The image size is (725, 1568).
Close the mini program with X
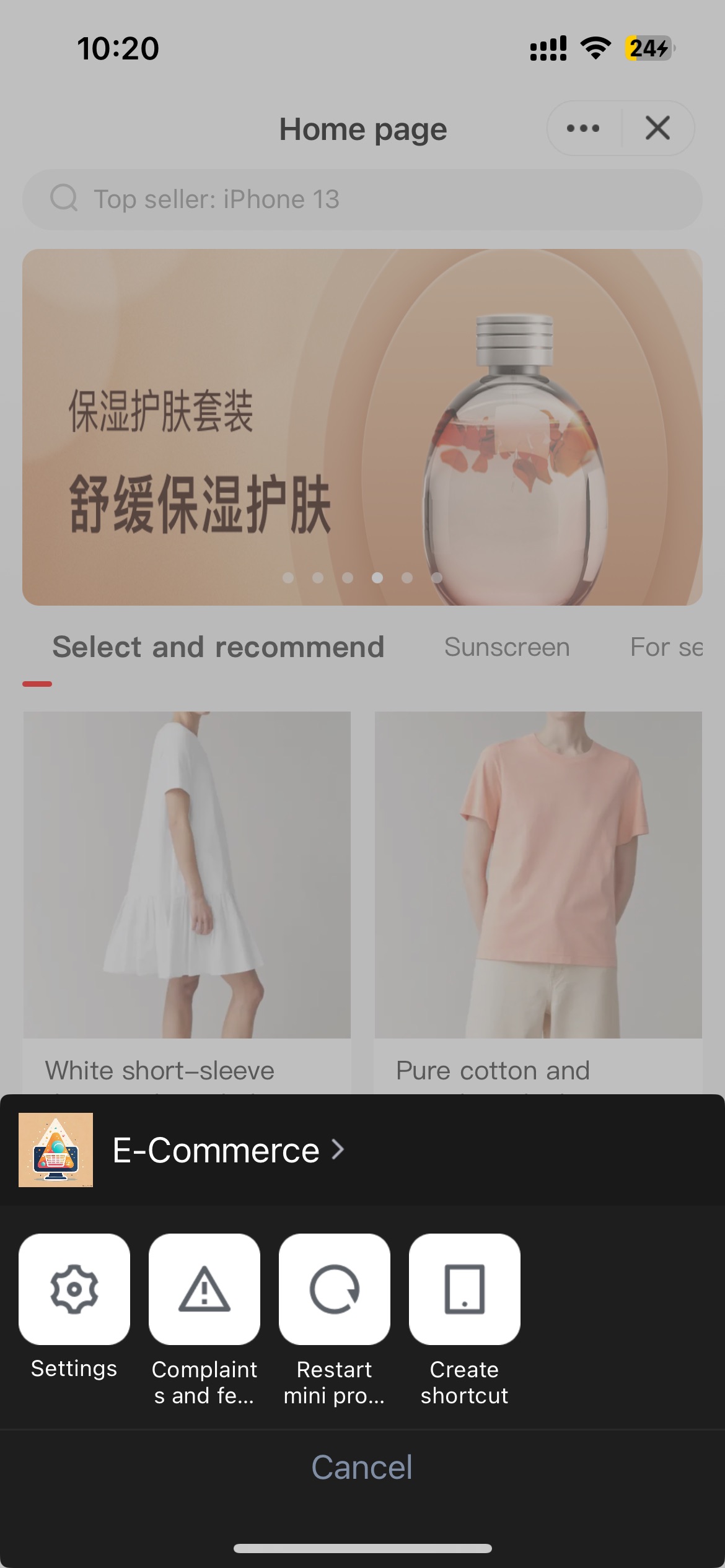[x=657, y=129]
